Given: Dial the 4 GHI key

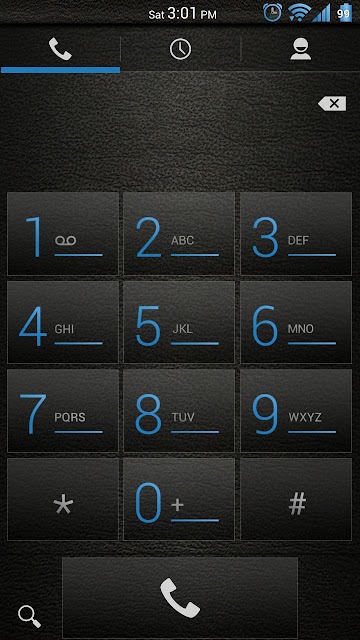Looking at the screenshot, I should (x=63, y=322).
